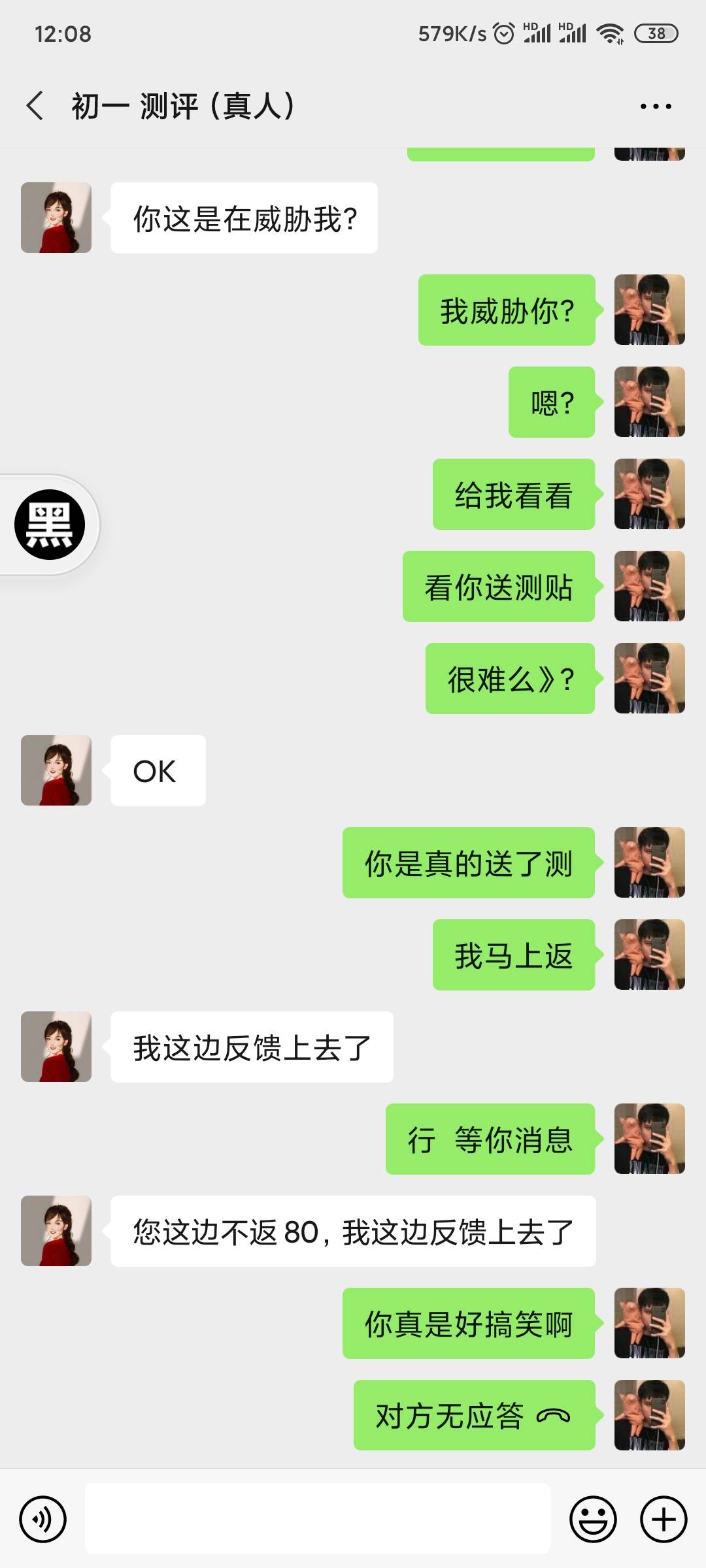This screenshot has height=1568, width=706.
Task: Open contact avatar beside 你这是在威胁我?
Action: (x=56, y=218)
